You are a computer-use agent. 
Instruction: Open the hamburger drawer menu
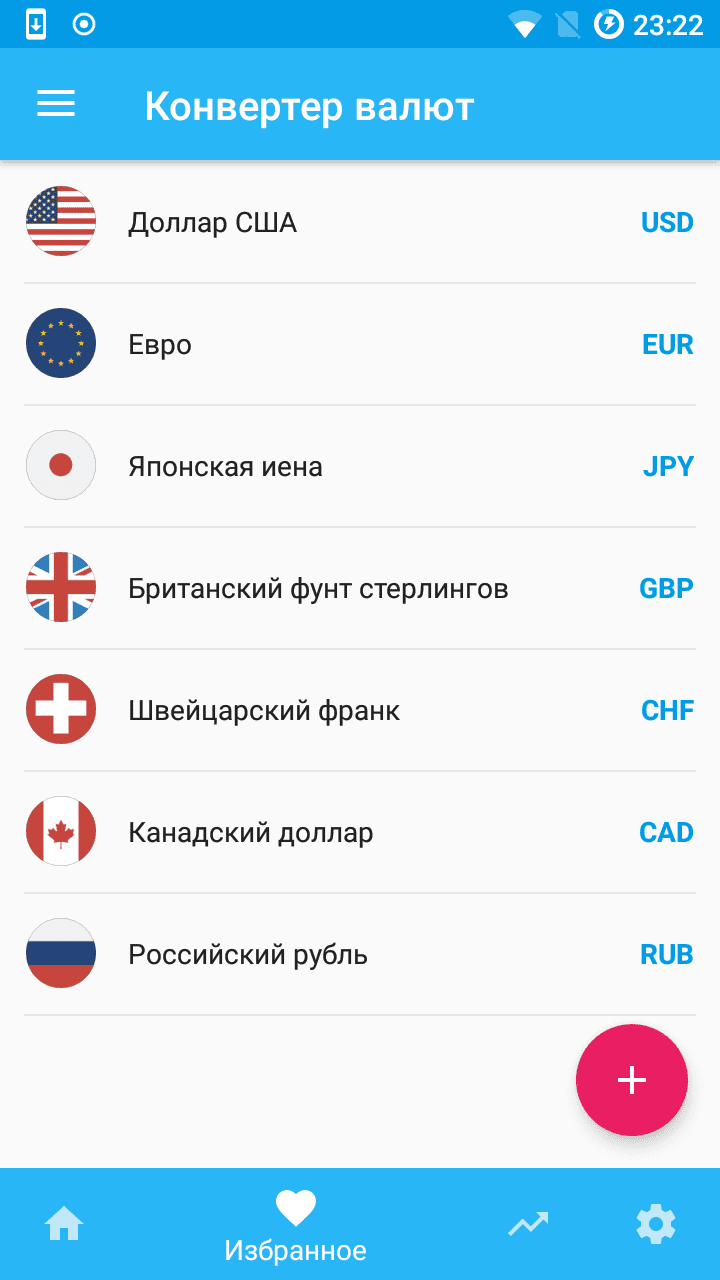click(x=56, y=104)
